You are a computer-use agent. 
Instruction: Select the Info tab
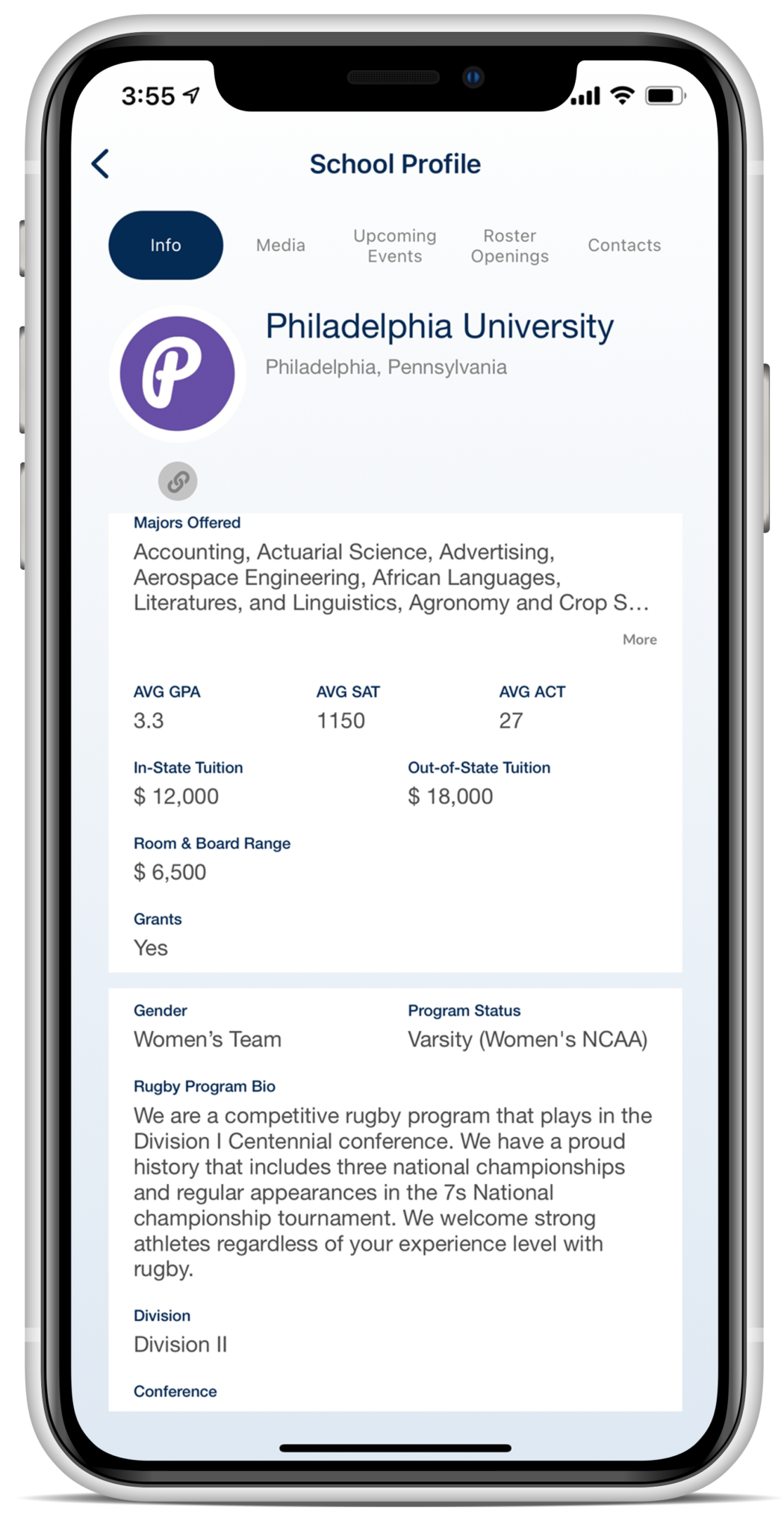click(166, 245)
